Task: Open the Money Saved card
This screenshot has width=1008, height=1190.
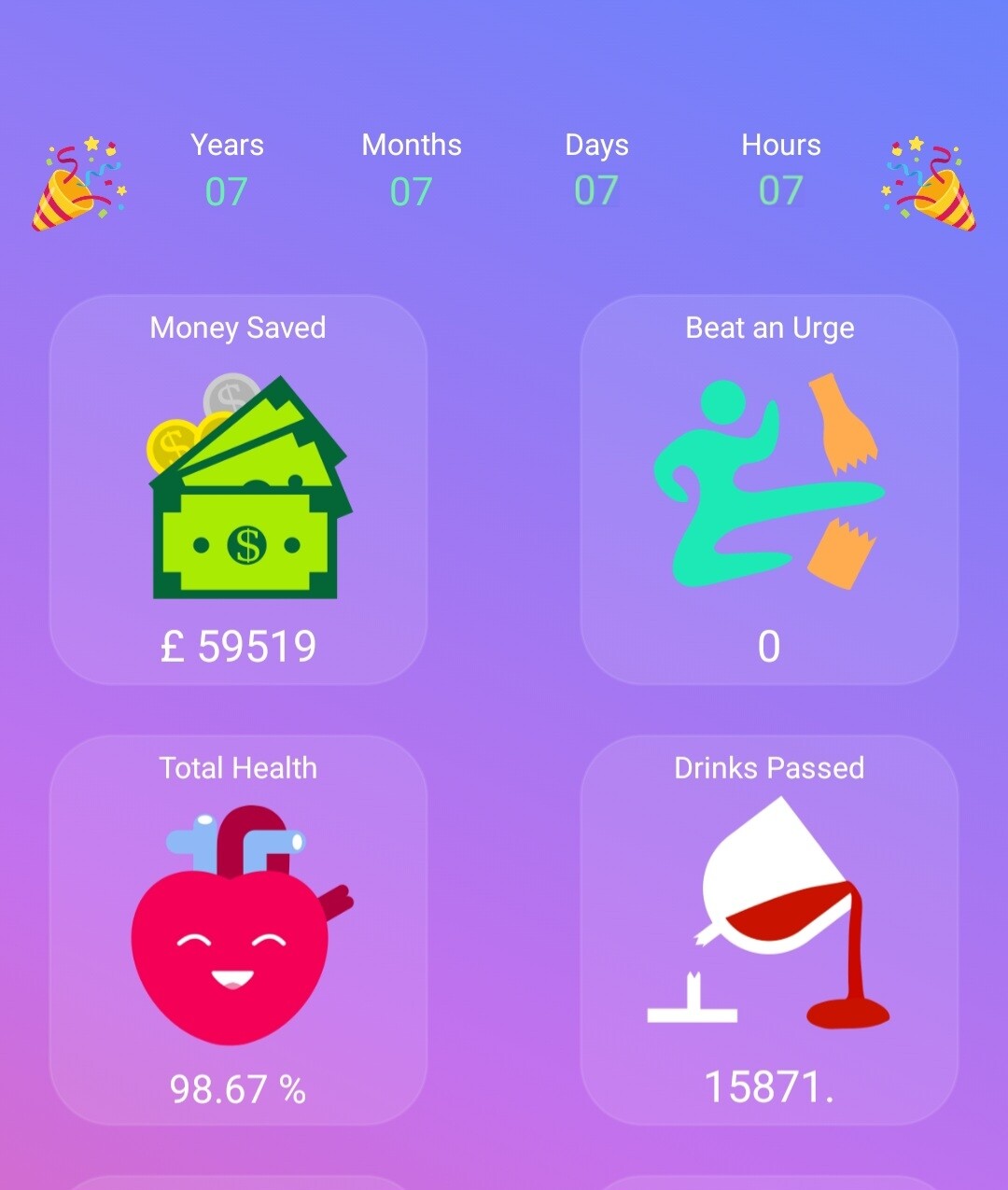Action: [238, 490]
